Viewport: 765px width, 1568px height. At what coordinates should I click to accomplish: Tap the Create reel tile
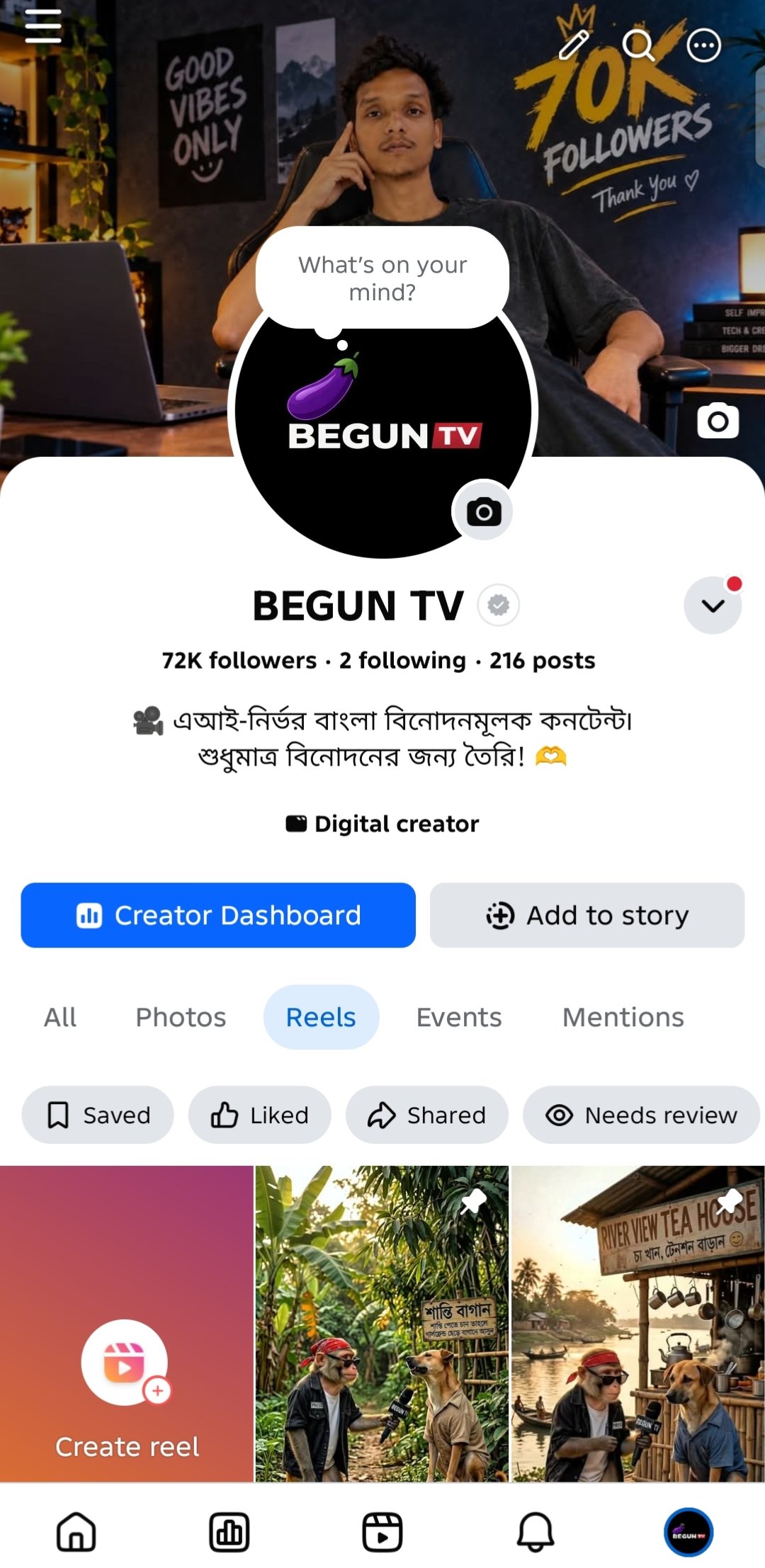(x=127, y=1324)
